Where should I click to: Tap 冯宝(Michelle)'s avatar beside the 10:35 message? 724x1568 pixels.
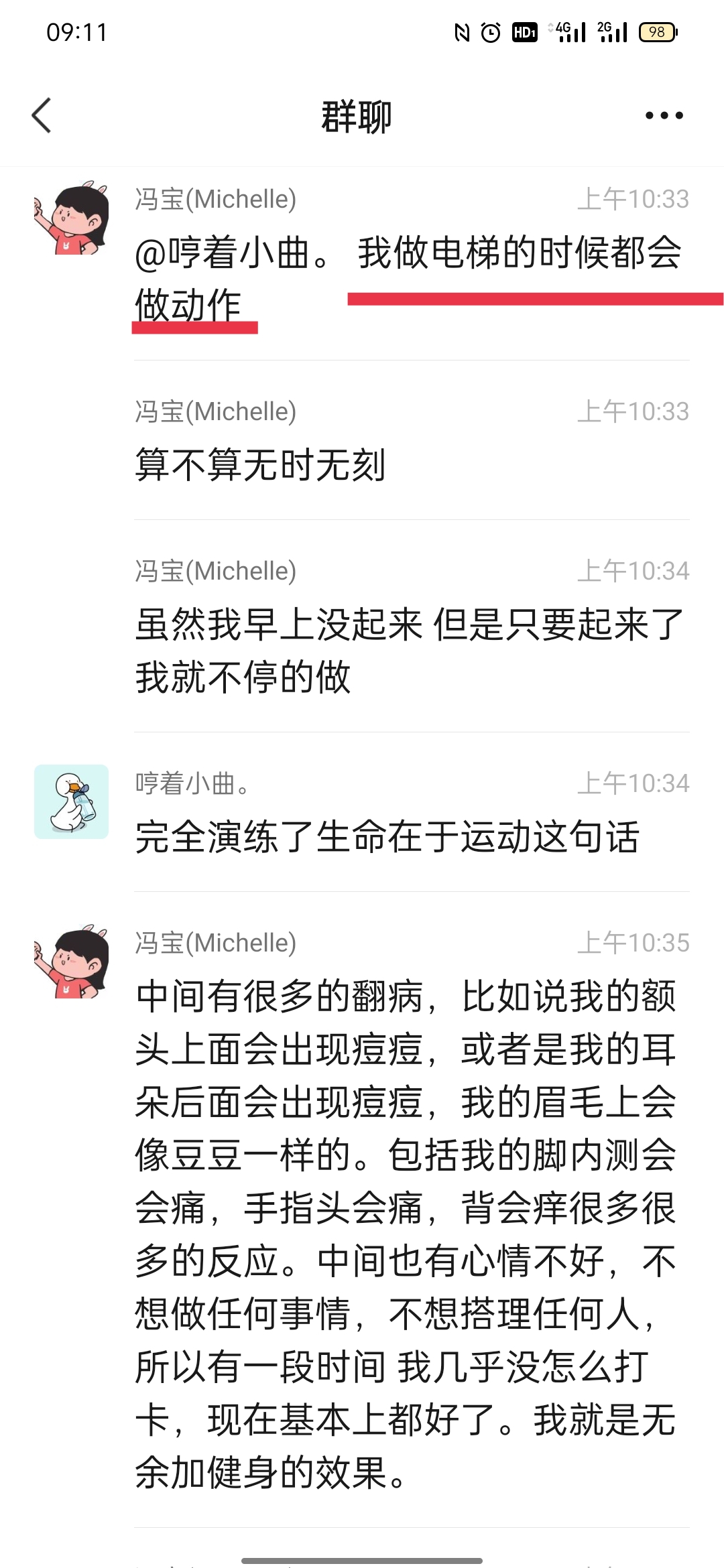71,961
